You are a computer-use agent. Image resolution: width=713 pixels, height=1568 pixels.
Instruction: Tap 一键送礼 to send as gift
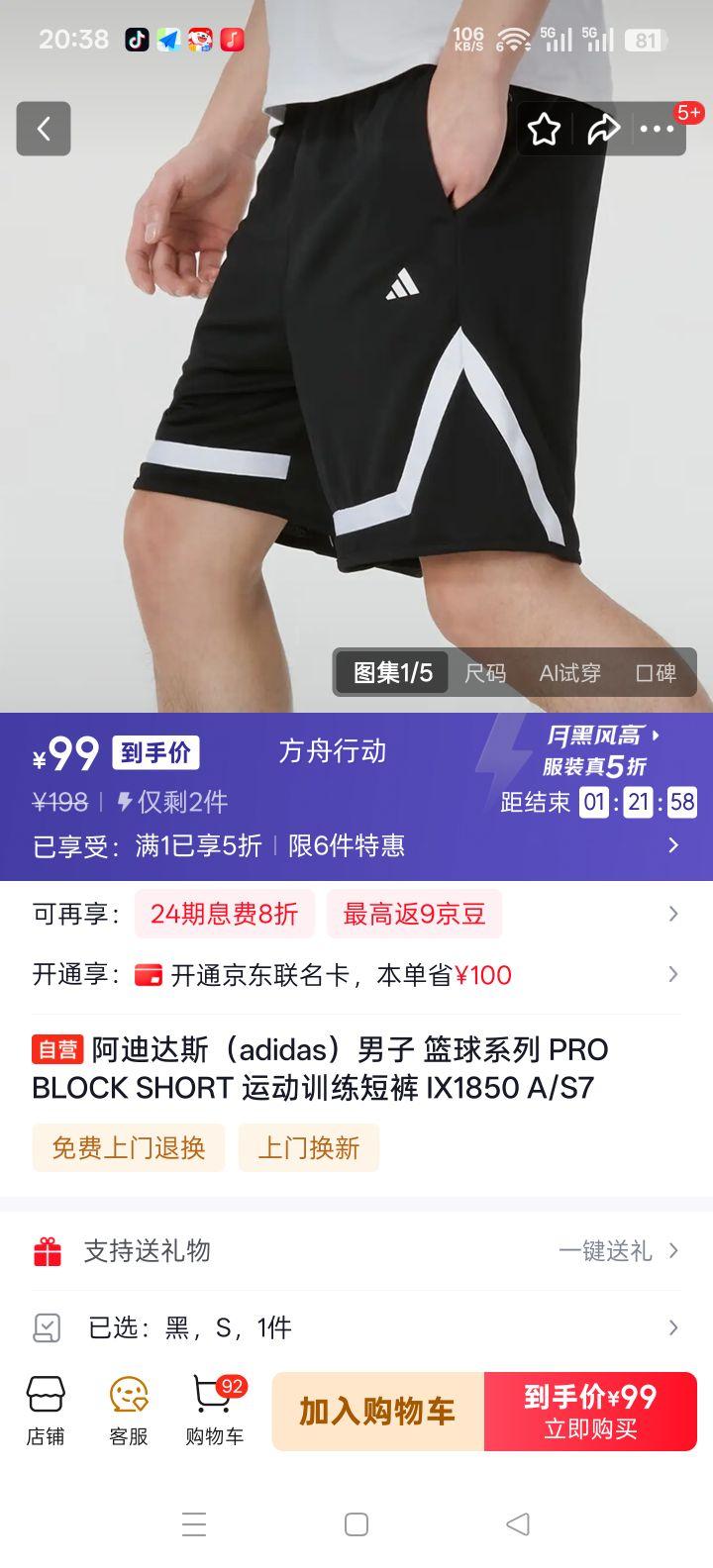[x=608, y=1250]
